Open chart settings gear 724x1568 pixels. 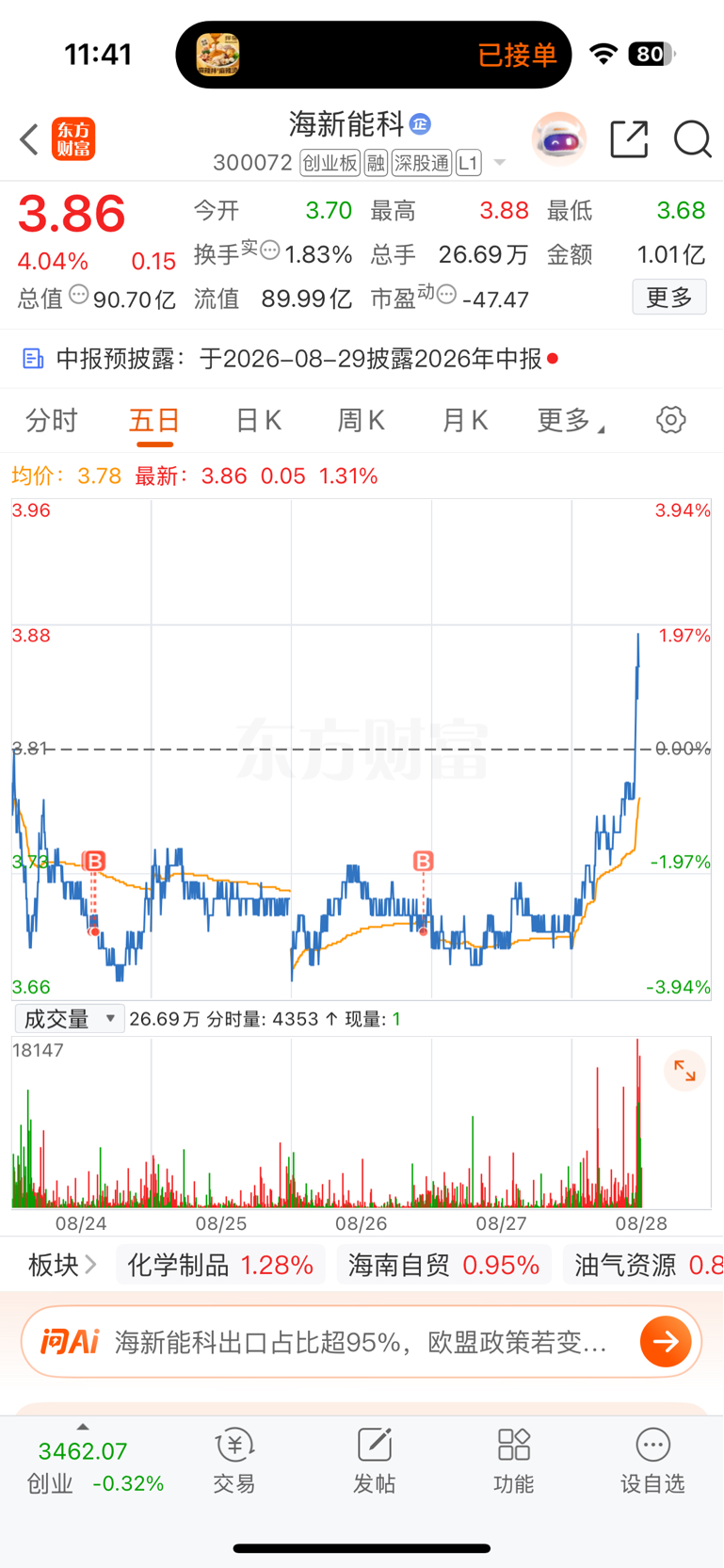tap(671, 420)
